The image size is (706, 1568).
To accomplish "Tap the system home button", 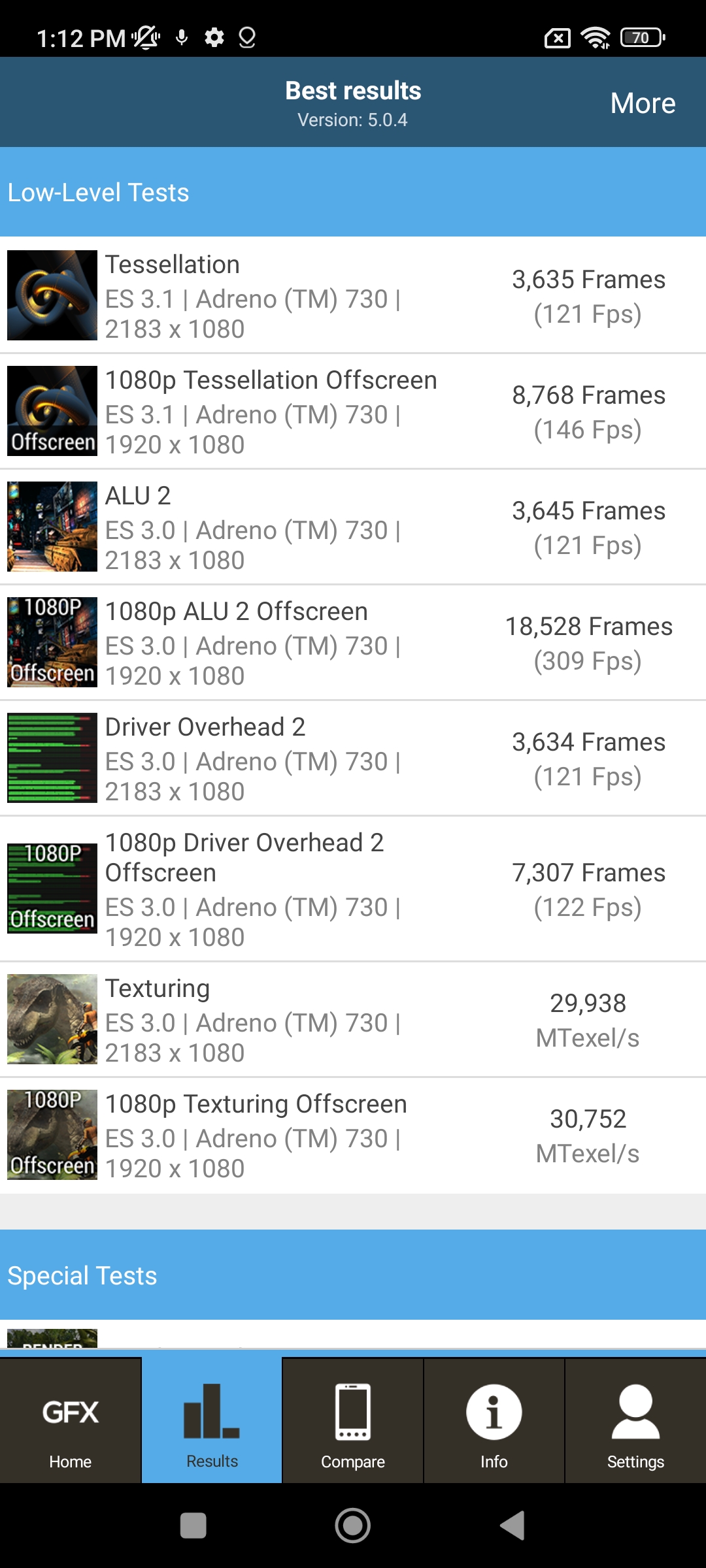I will point(353,1526).
